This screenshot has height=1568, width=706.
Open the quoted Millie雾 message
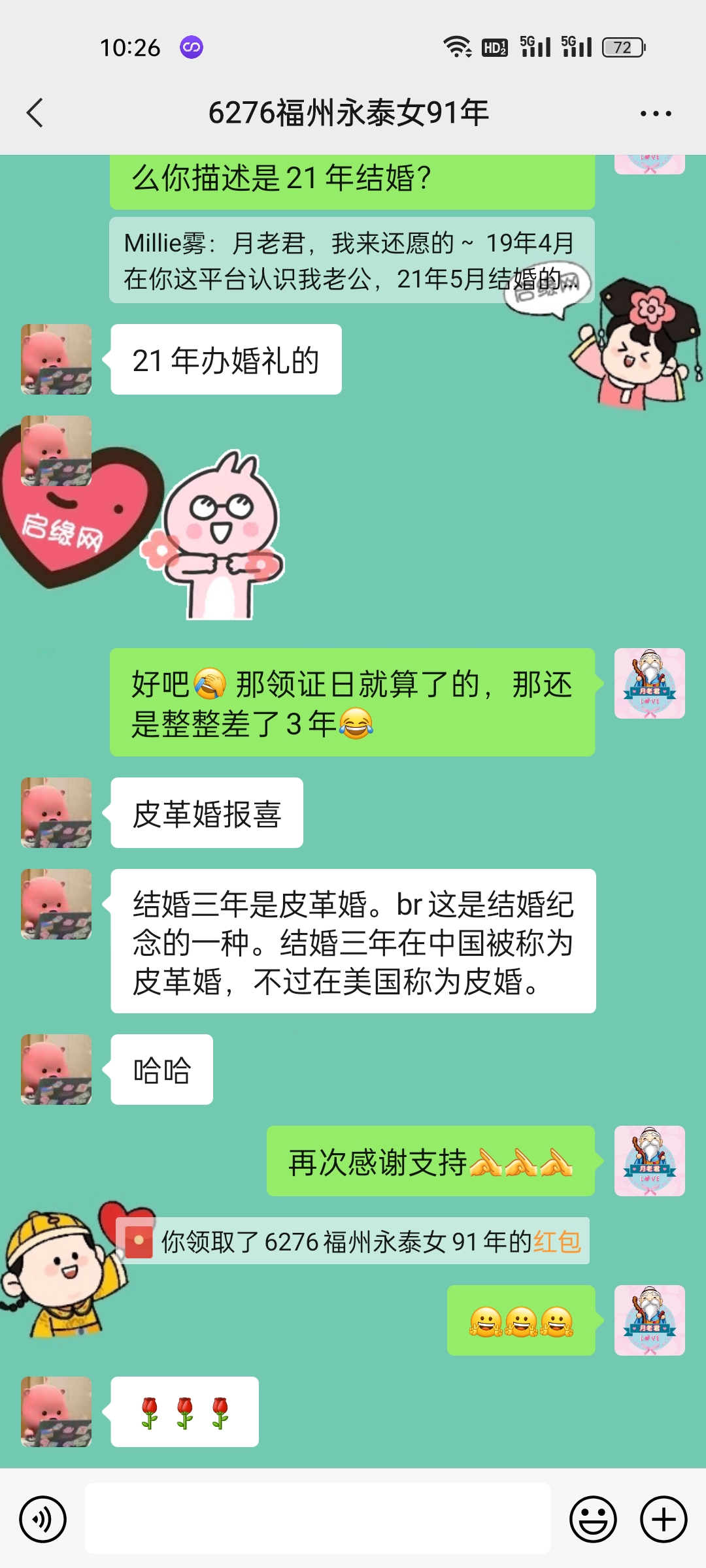click(x=350, y=261)
